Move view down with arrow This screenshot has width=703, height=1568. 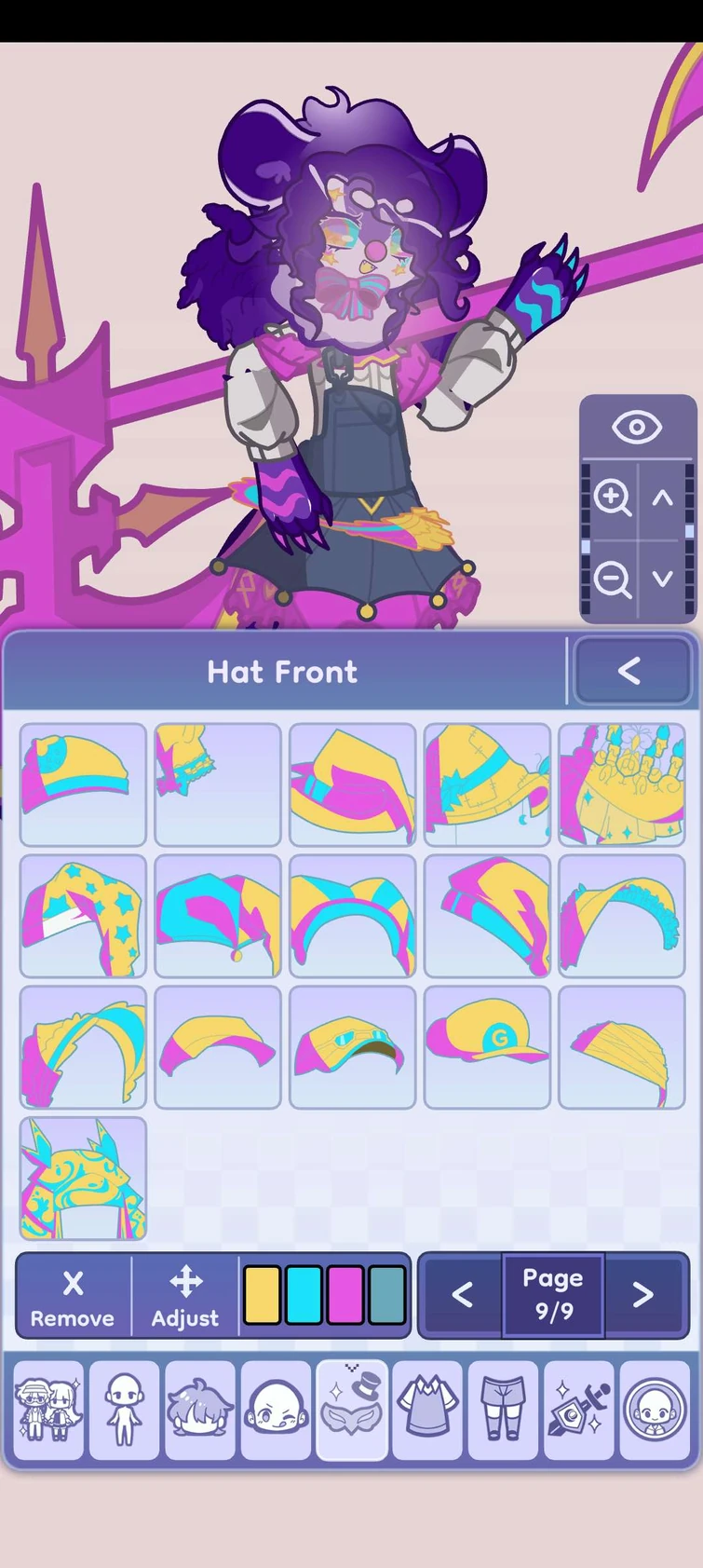[662, 579]
